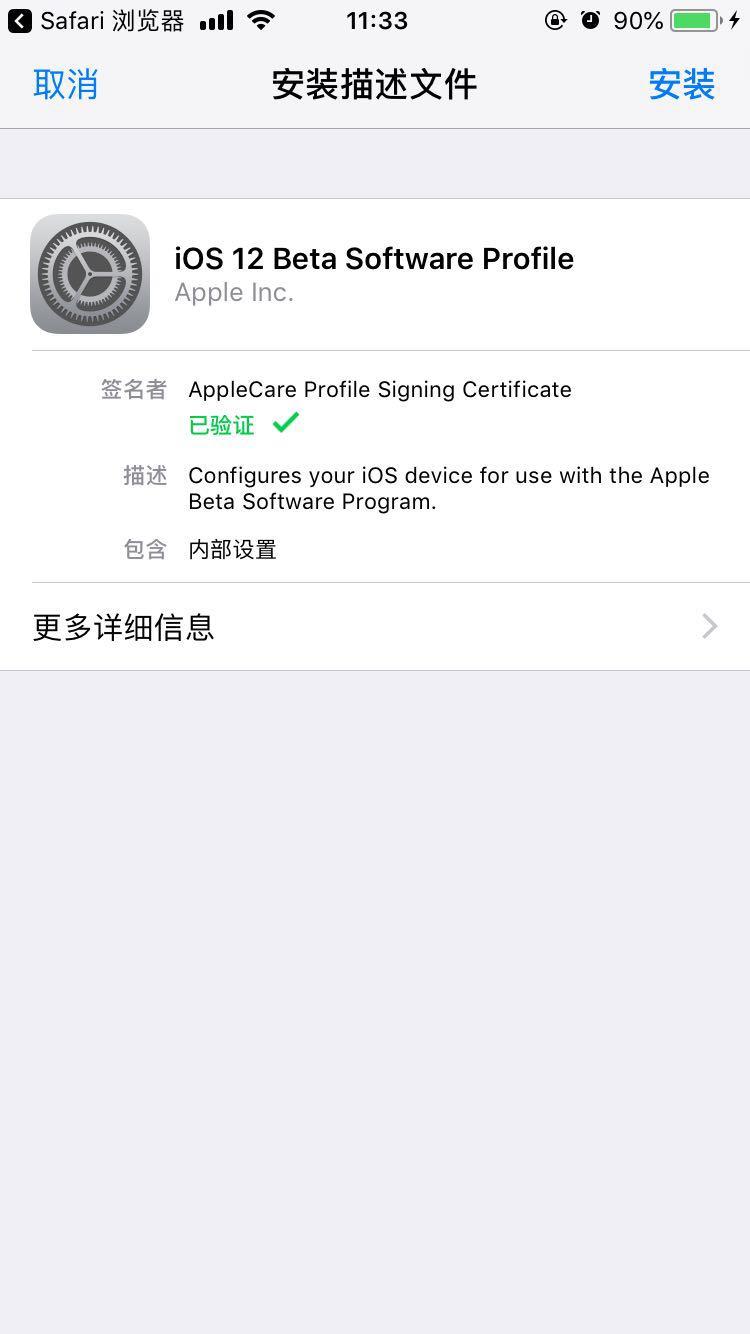Tap 取消 to cancel profile installation
The image size is (750, 1334).
tap(66, 85)
